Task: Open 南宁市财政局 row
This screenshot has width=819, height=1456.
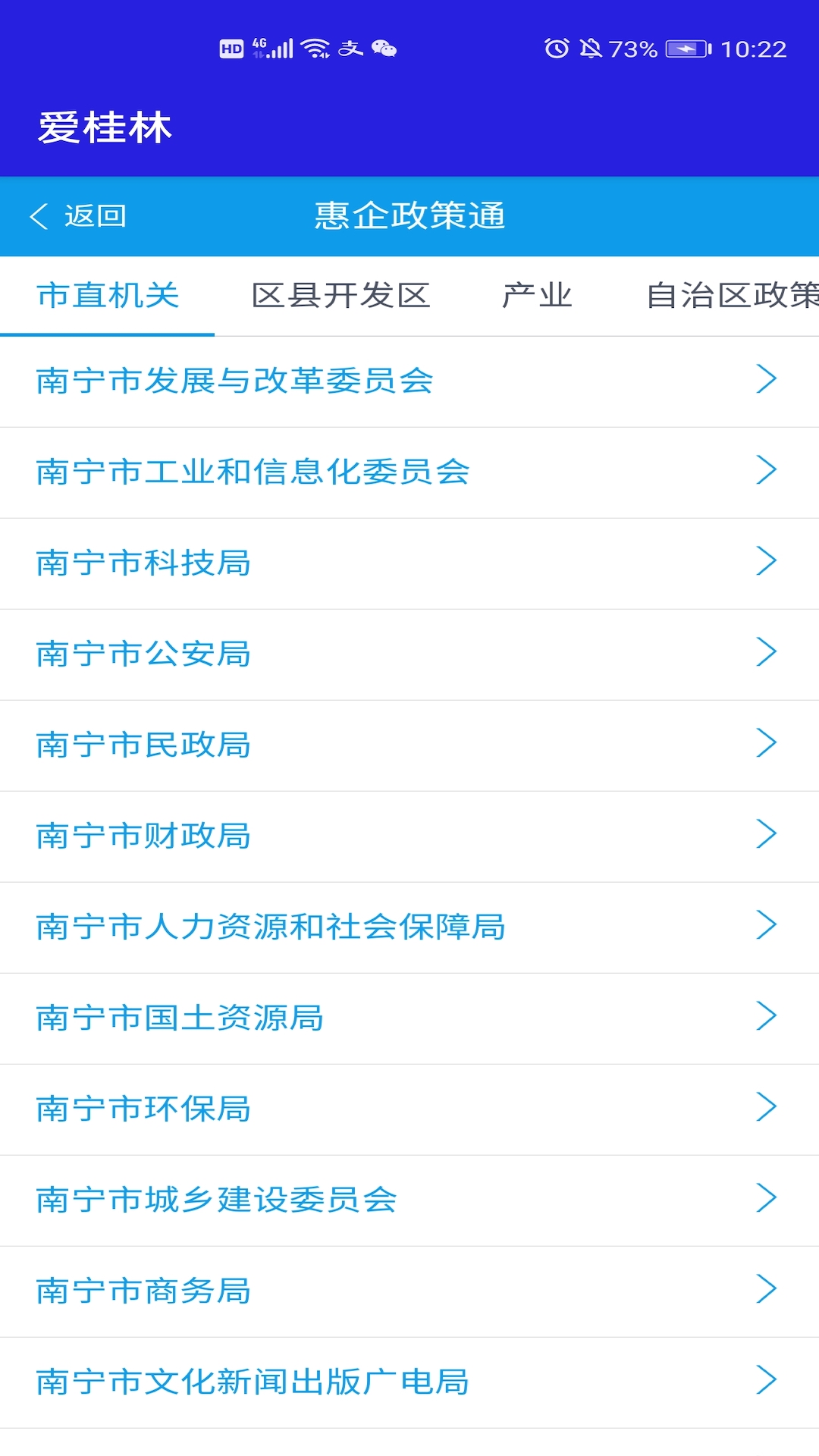Action: pyautogui.click(x=409, y=836)
